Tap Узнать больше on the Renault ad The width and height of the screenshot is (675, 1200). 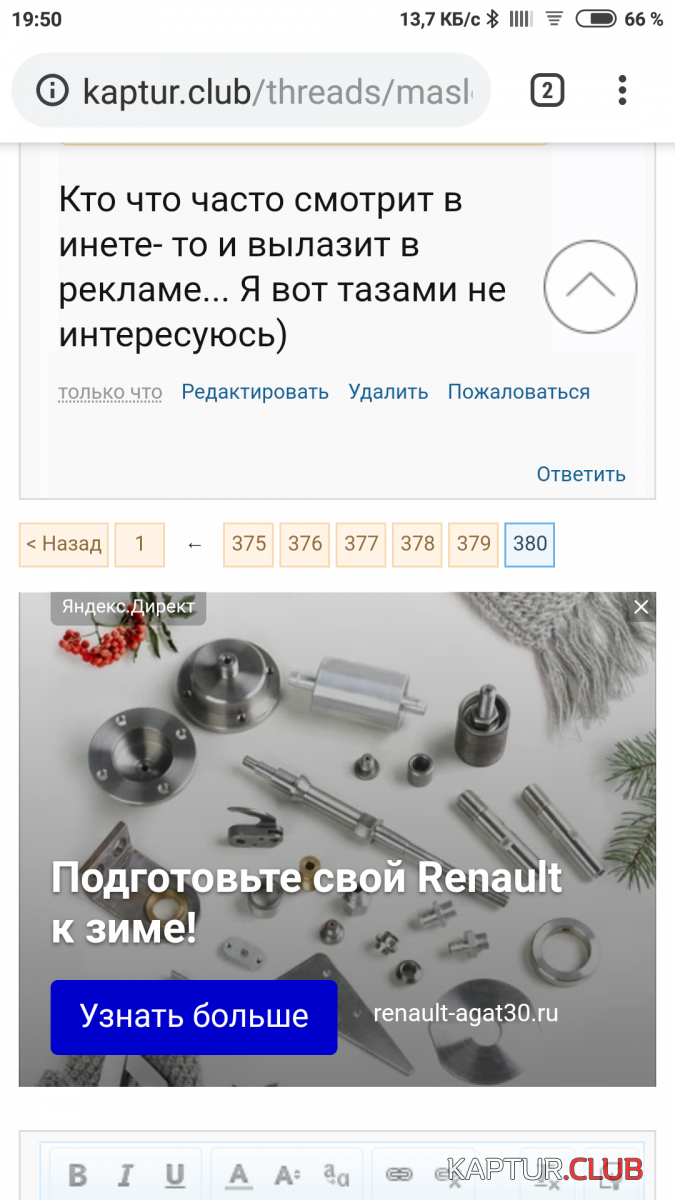(x=194, y=1017)
